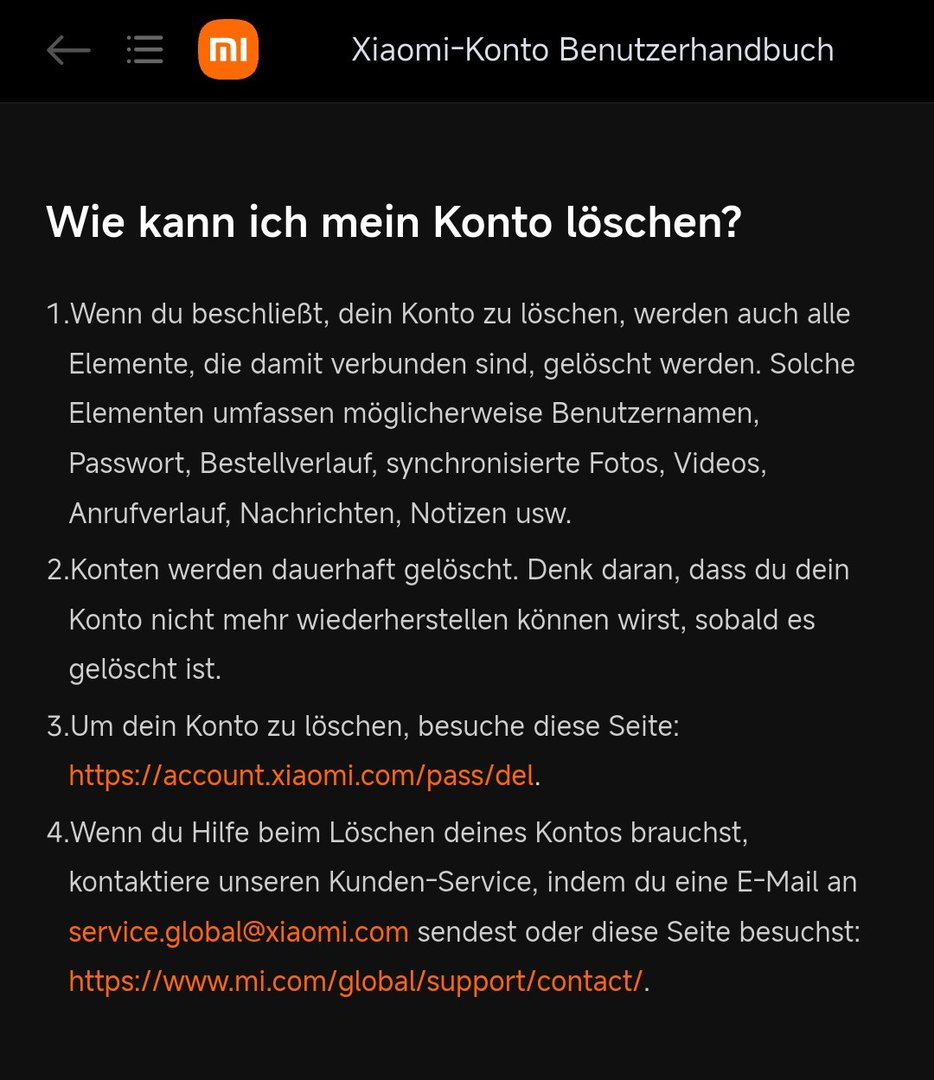Open the table of contents menu
This screenshot has width=934, height=1080.
[145, 50]
